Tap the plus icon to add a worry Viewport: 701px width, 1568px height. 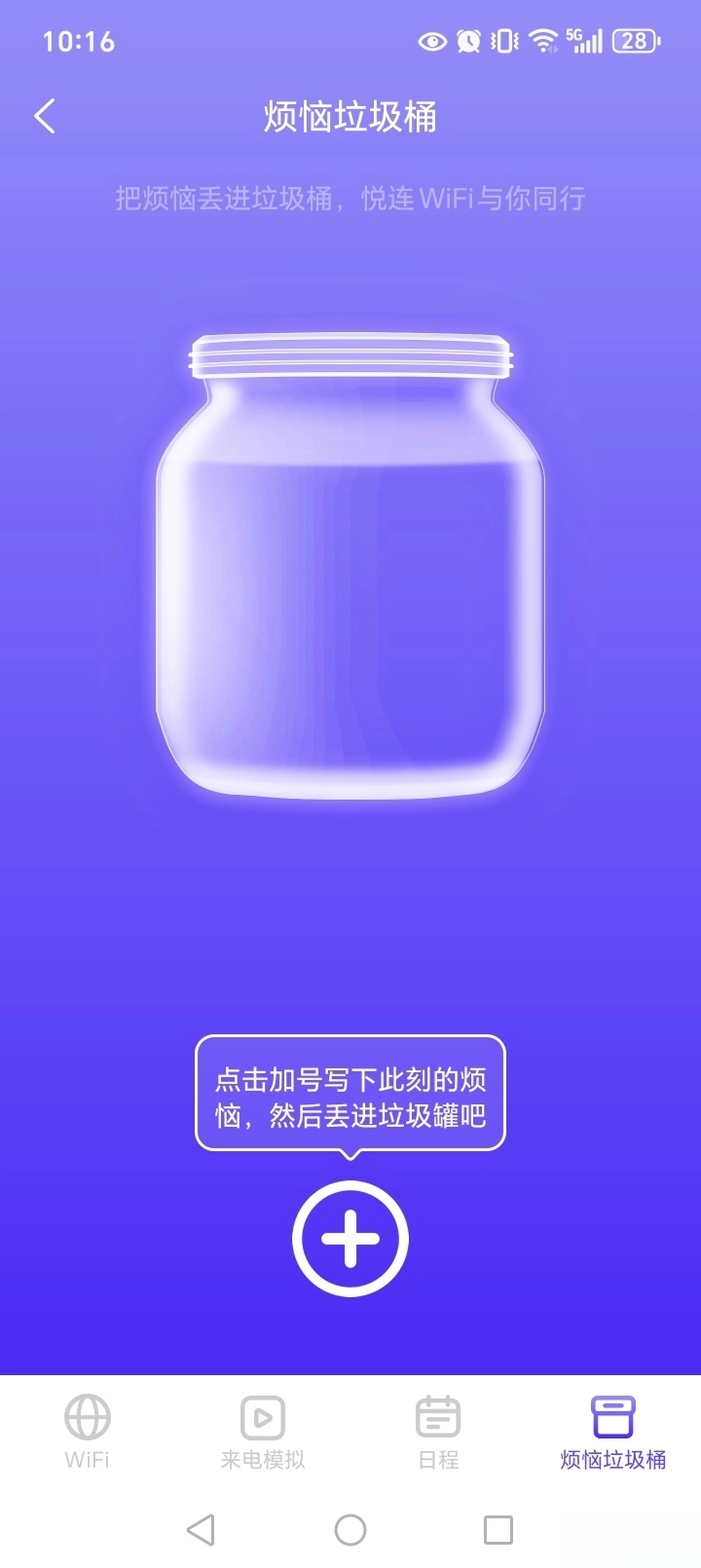click(x=350, y=1239)
